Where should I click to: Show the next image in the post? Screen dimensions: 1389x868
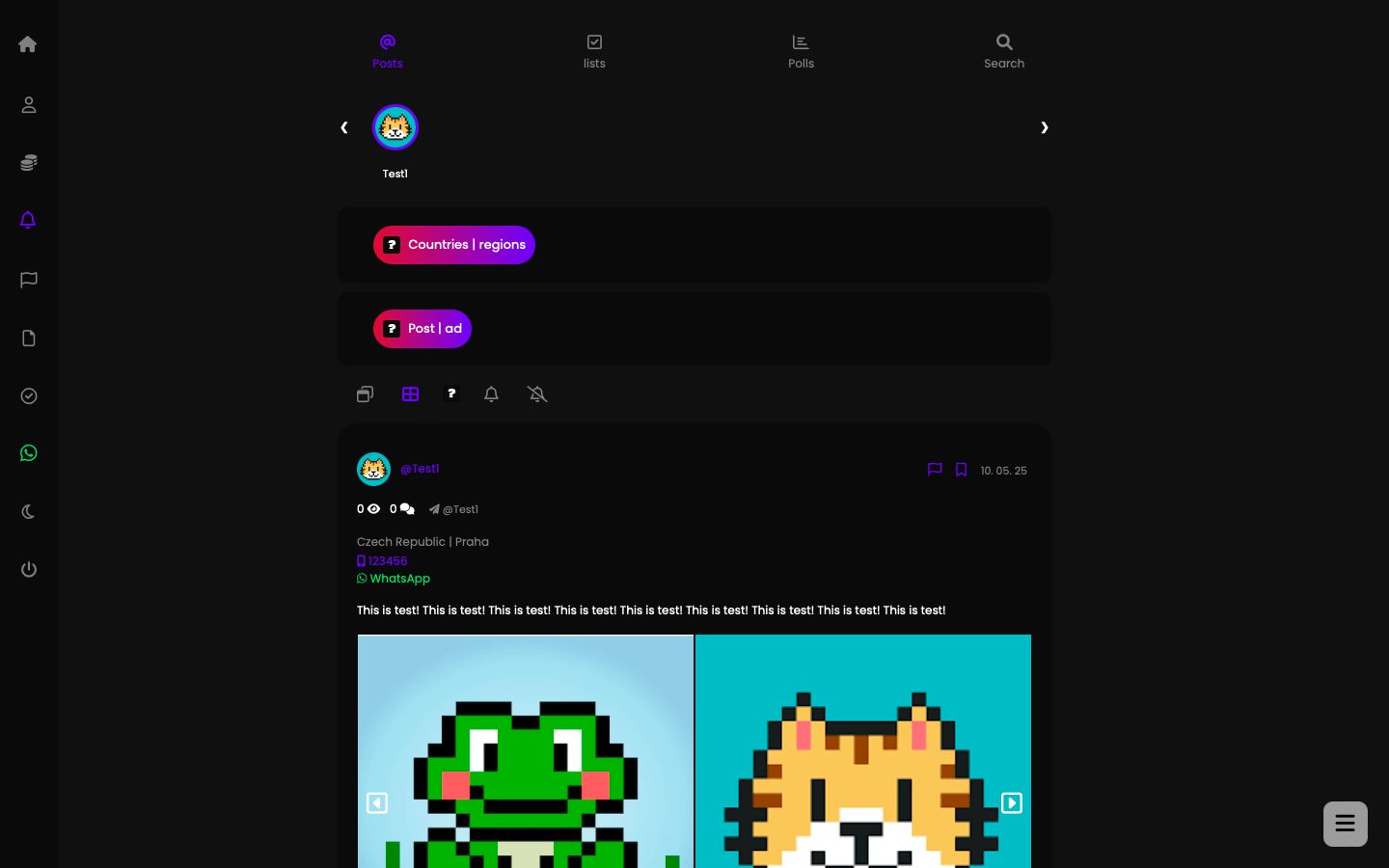click(x=1011, y=803)
